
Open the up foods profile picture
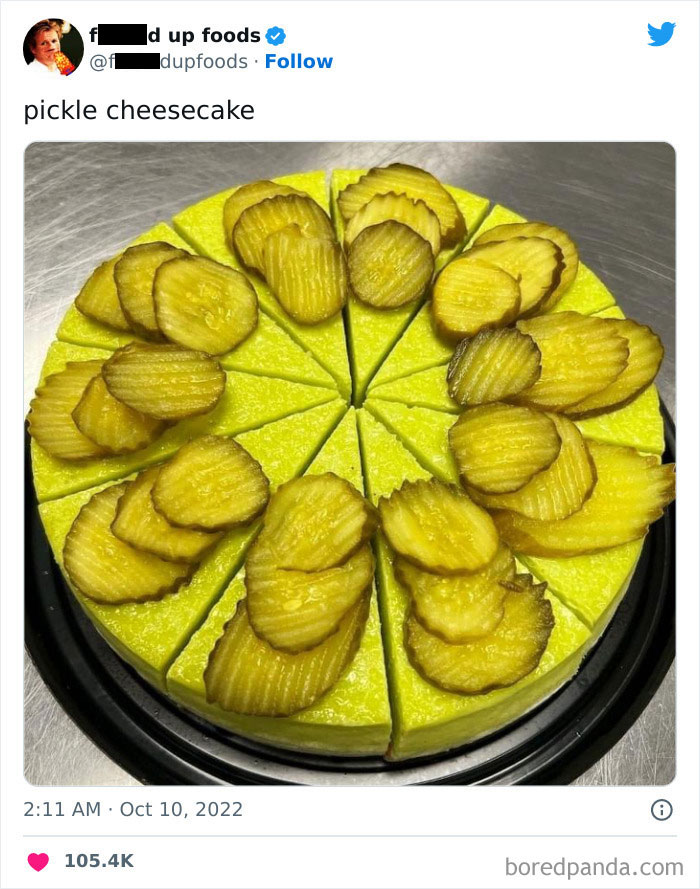53,47
